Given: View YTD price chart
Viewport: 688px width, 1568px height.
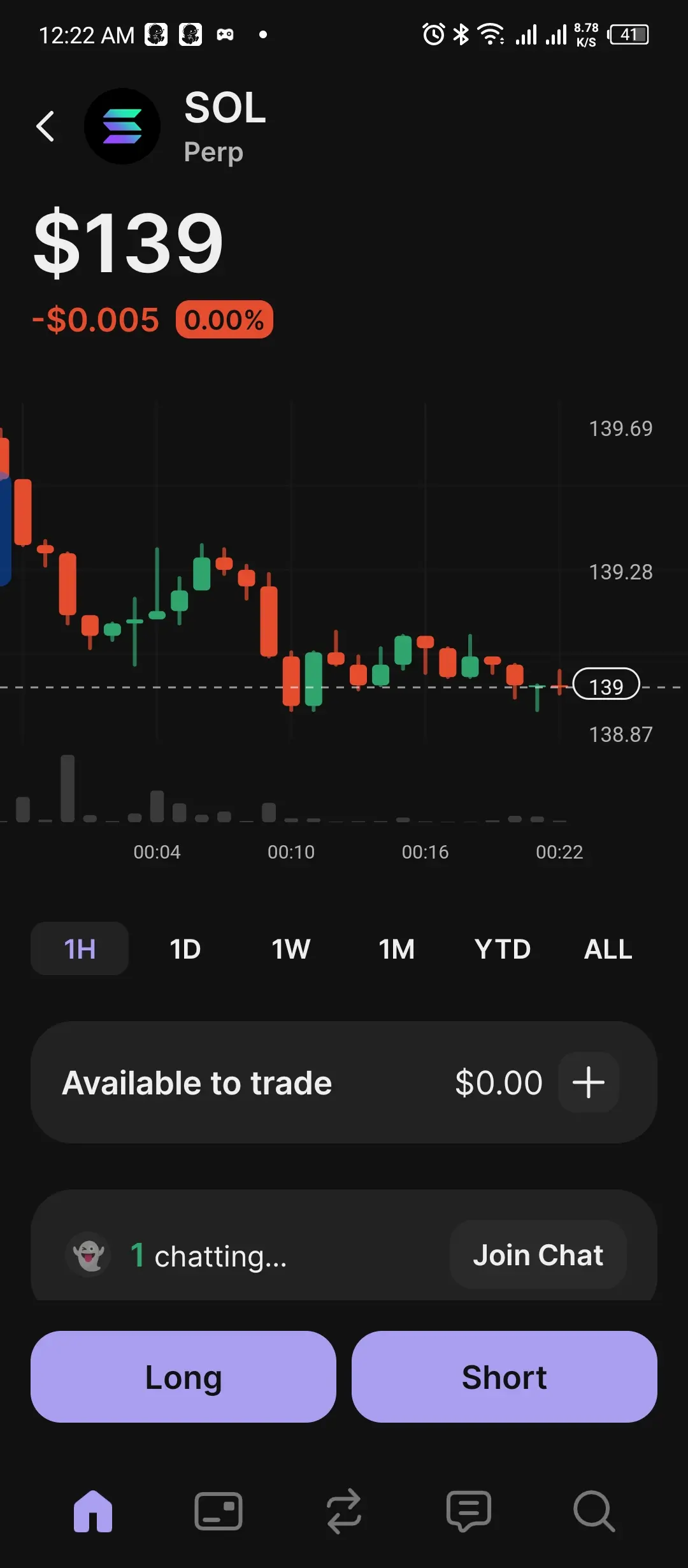Looking at the screenshot, I should coord(503,948).
